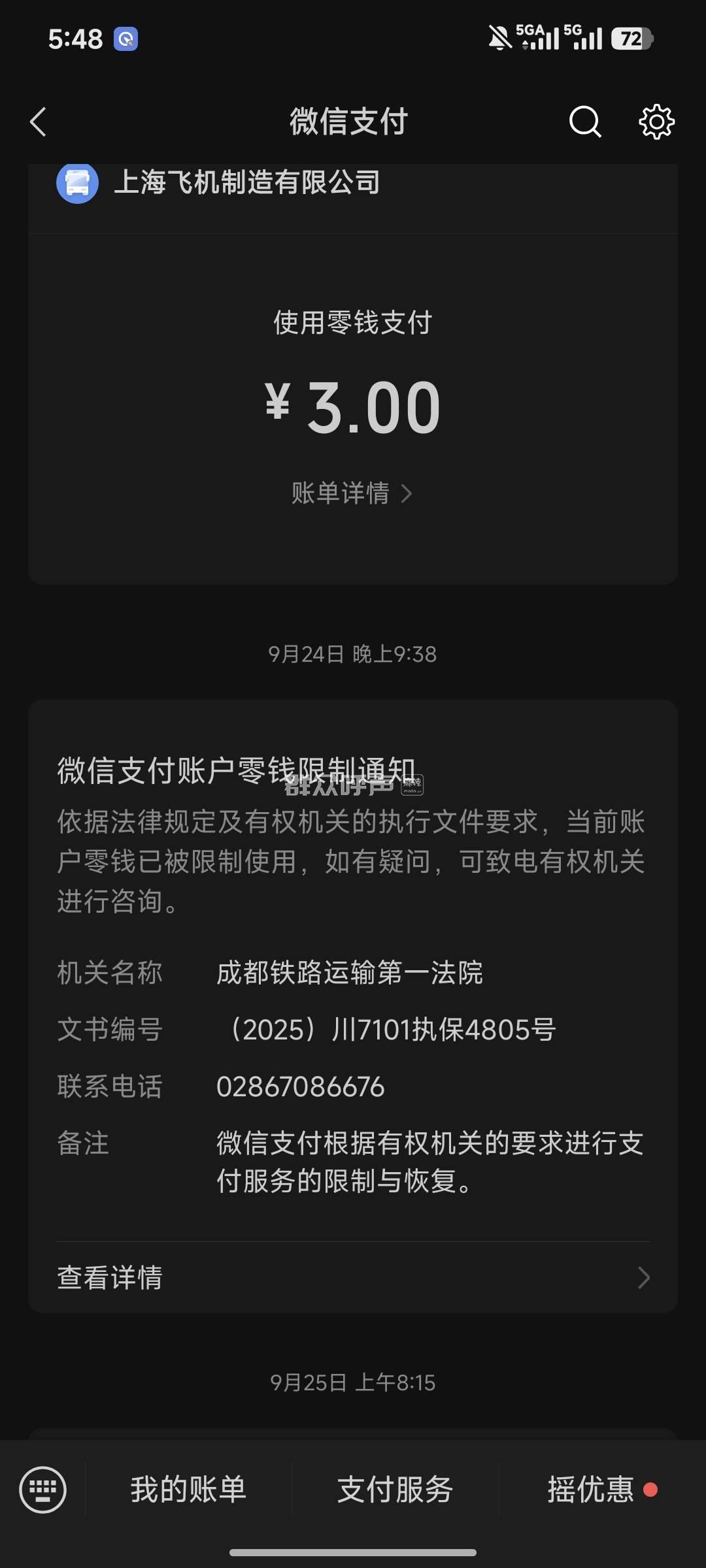Open 我的账单 menu

click(188, 1490)
